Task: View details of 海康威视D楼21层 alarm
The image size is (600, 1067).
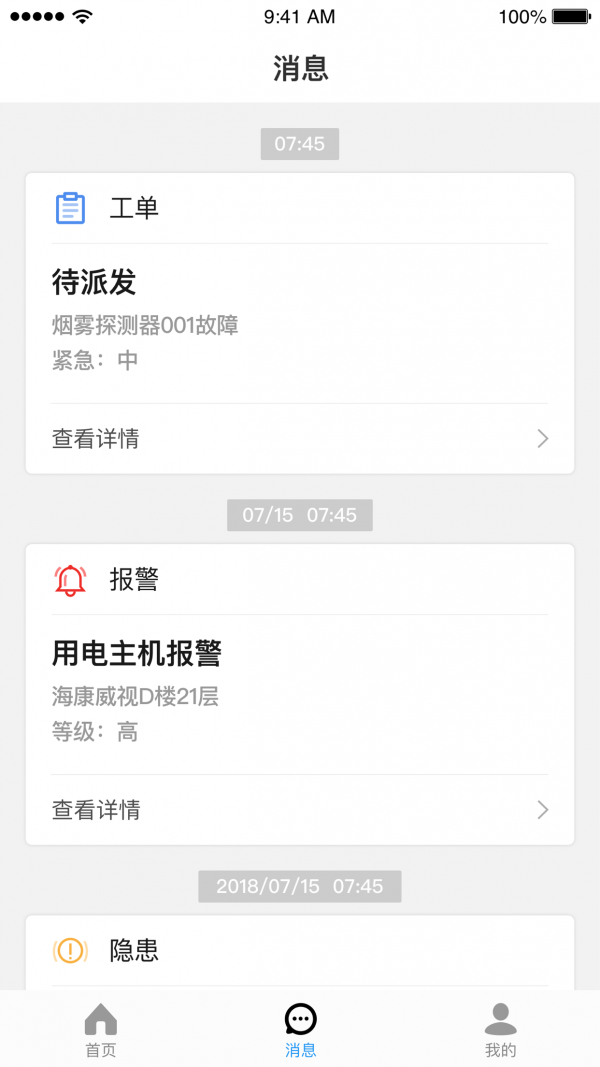Action: point(300,810)
